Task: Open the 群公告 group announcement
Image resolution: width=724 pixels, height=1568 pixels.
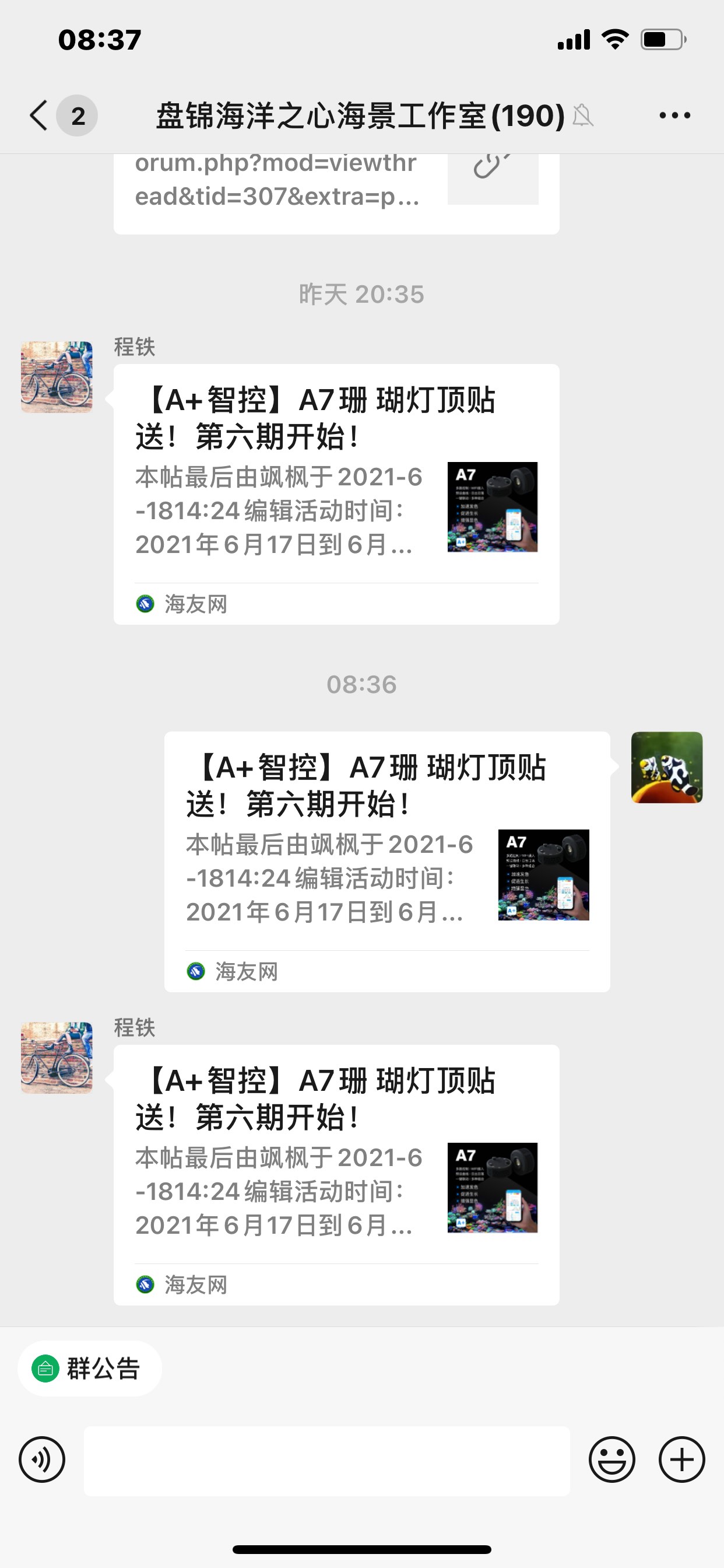Action: coord(90,1368)
